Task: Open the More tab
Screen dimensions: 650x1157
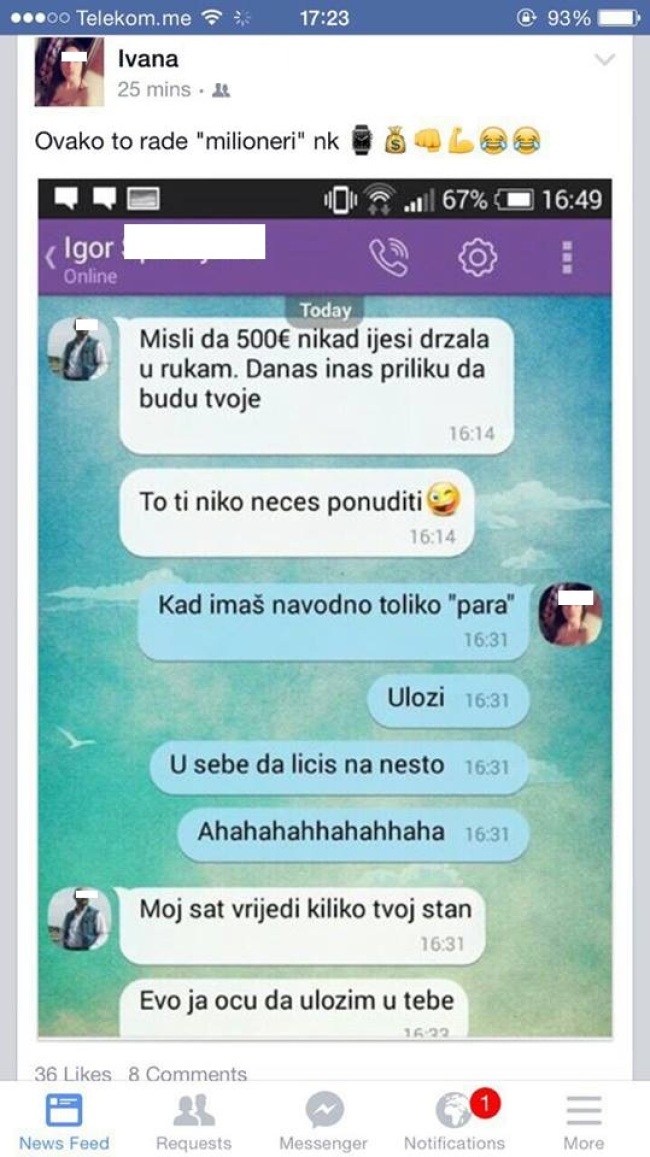Action: (583, 1122)
